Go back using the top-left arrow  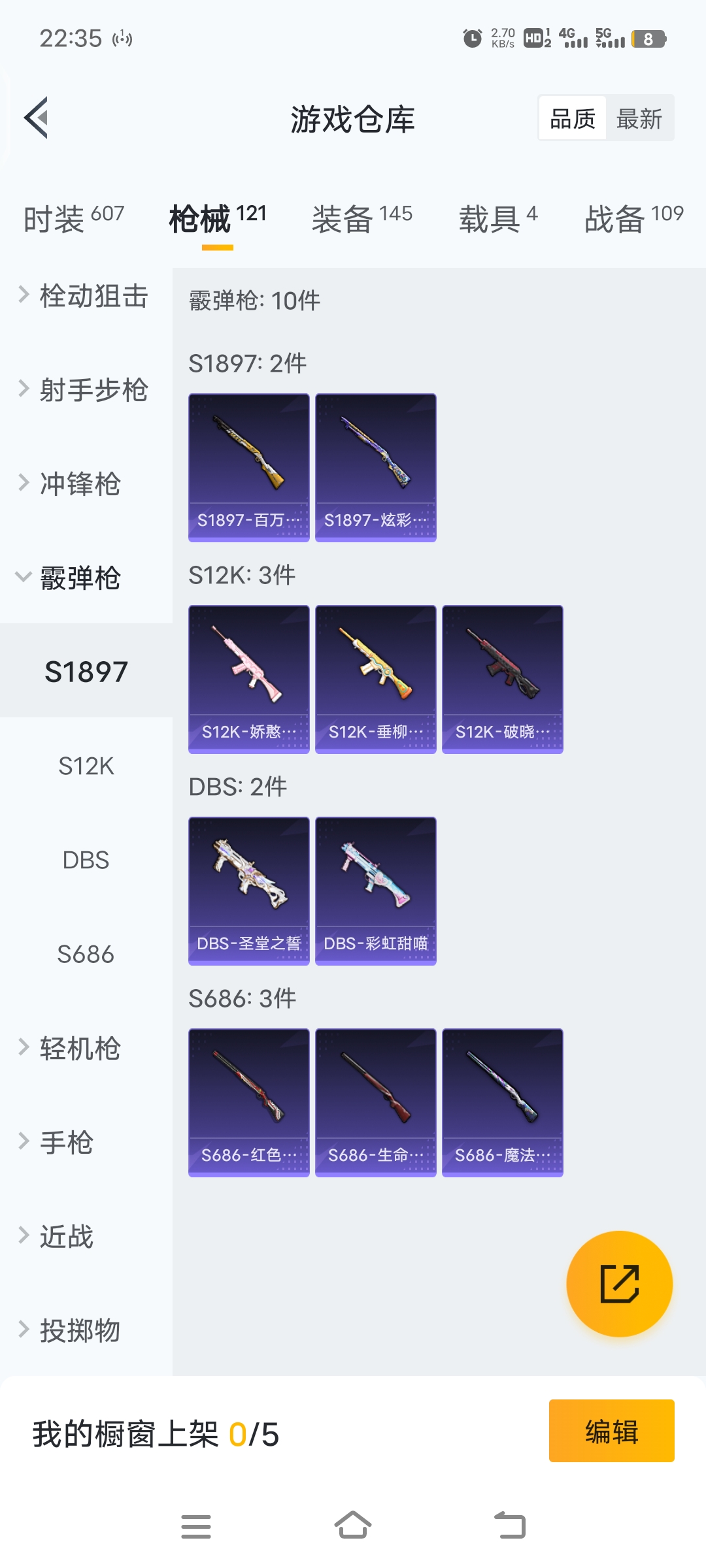(37, 118)
